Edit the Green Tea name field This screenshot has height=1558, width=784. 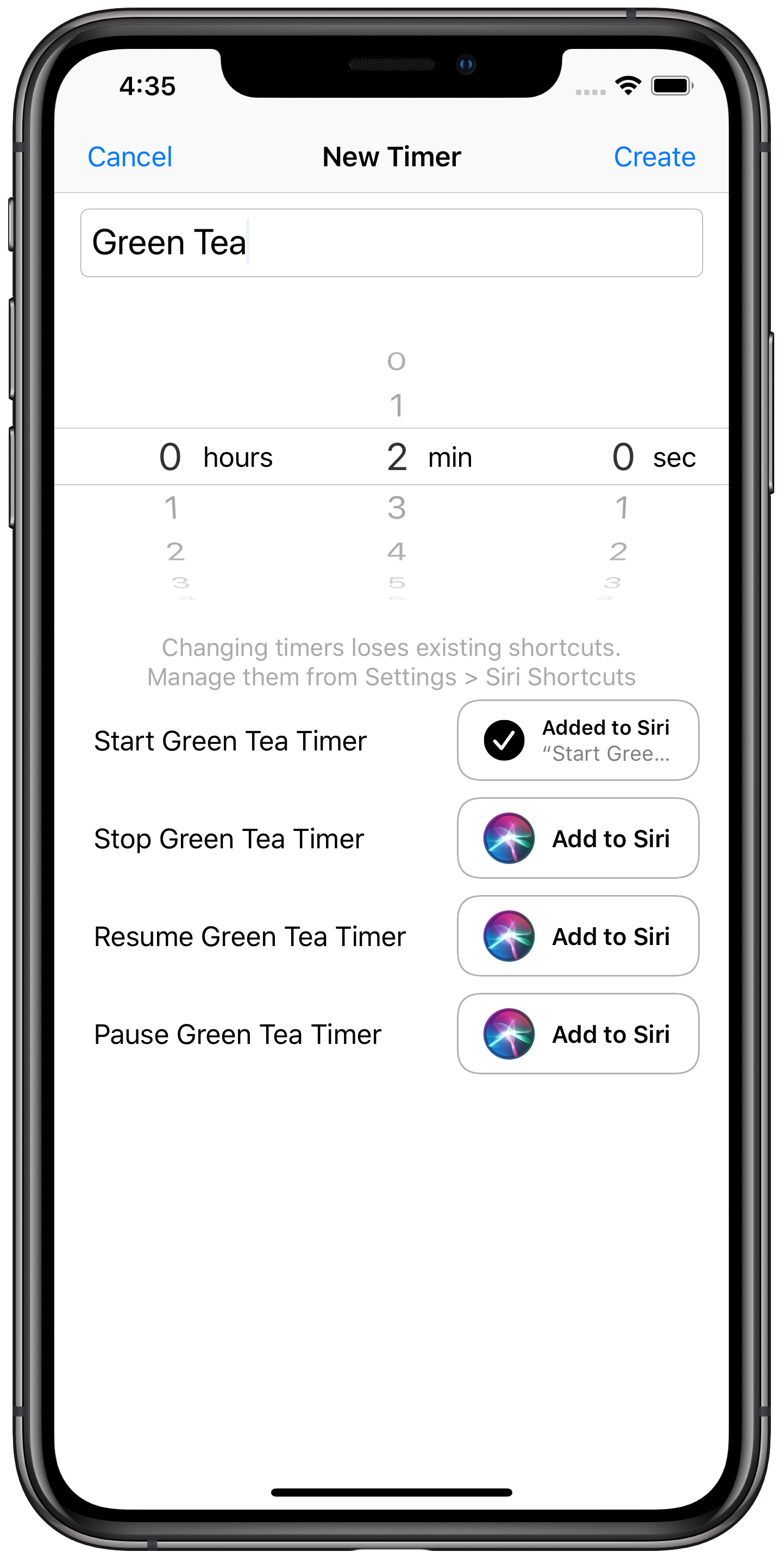392,243
